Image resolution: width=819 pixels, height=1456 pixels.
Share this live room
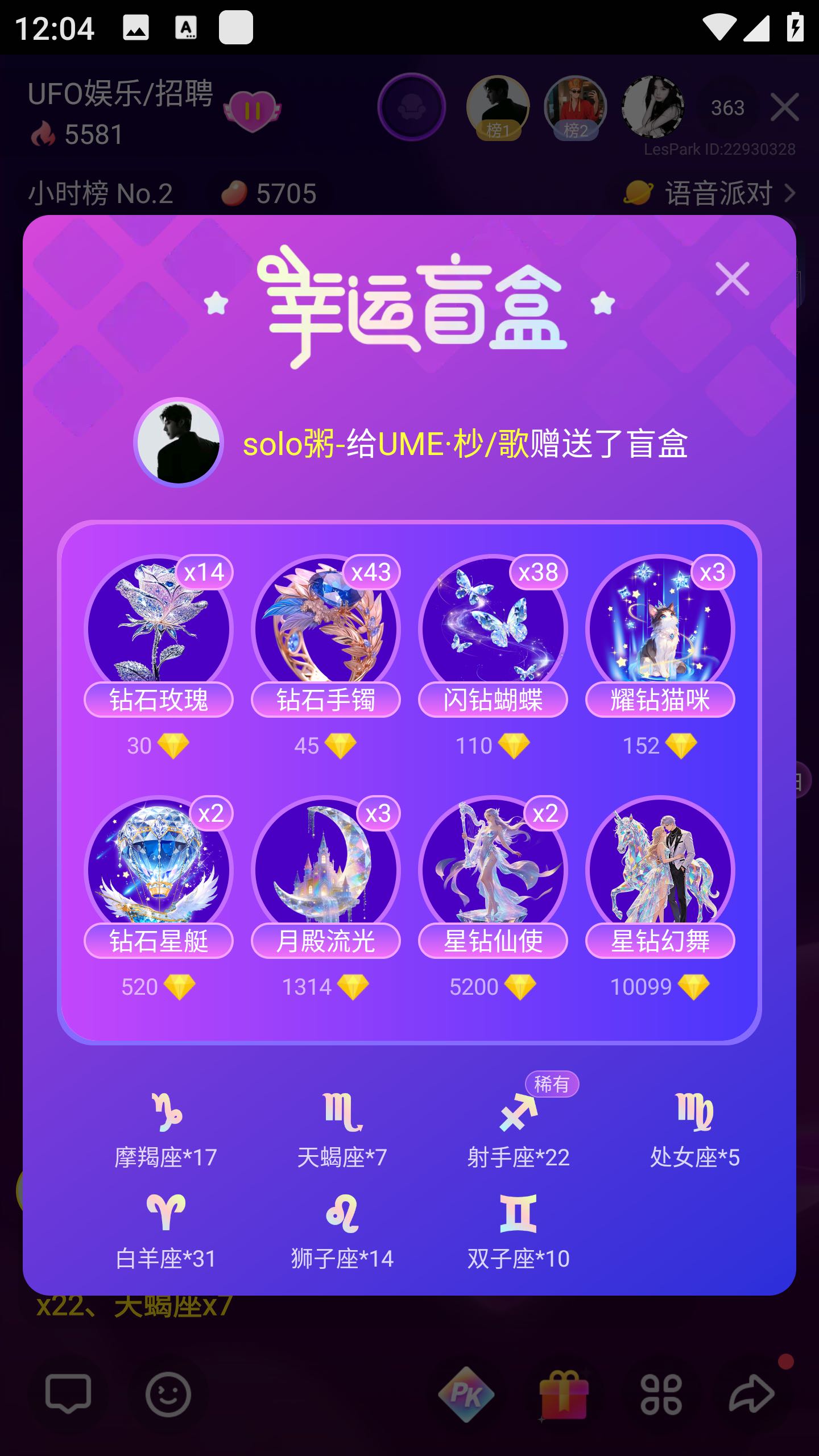pos(752,1394)
